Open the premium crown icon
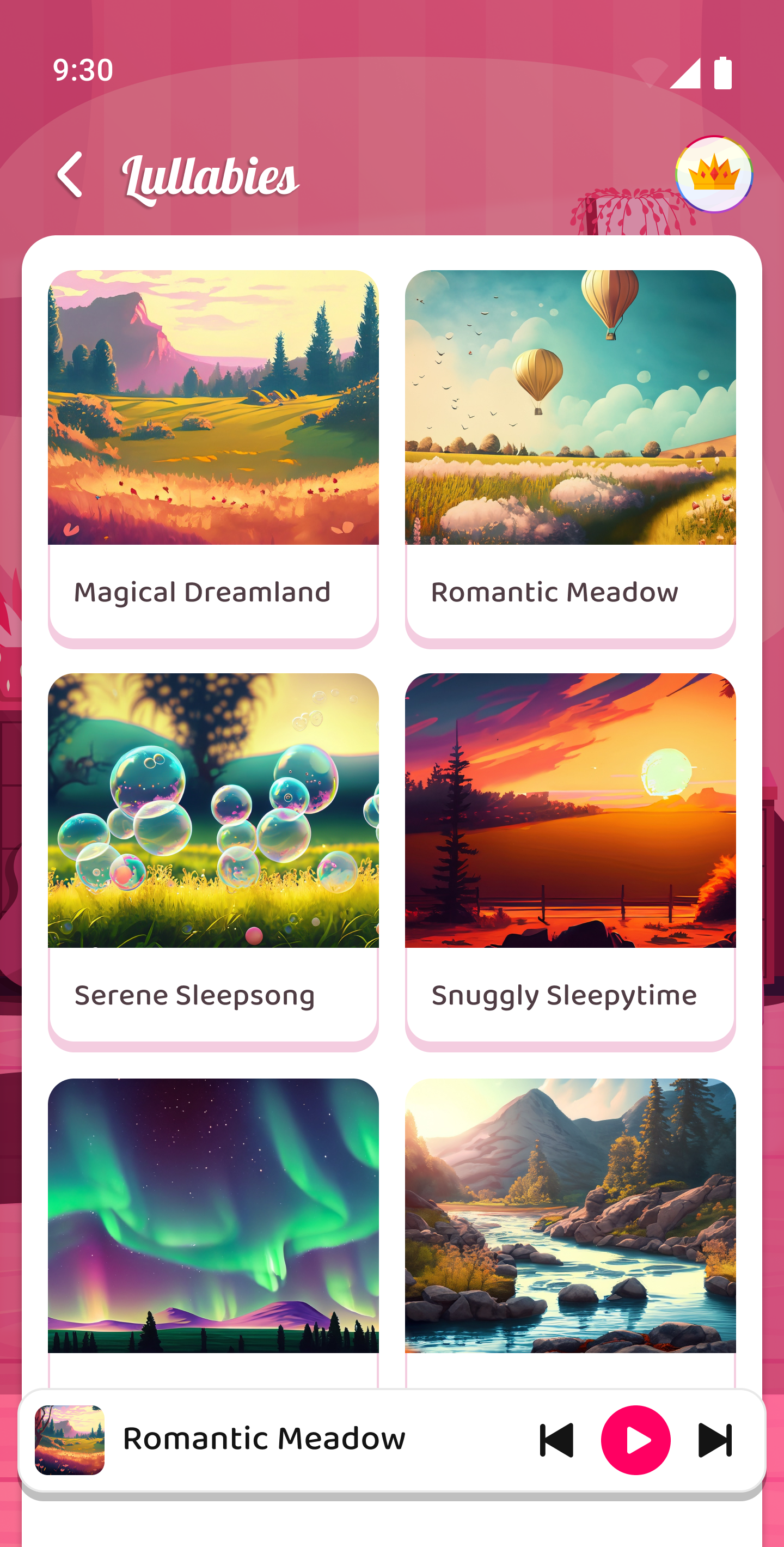 [x=713, y=174]
